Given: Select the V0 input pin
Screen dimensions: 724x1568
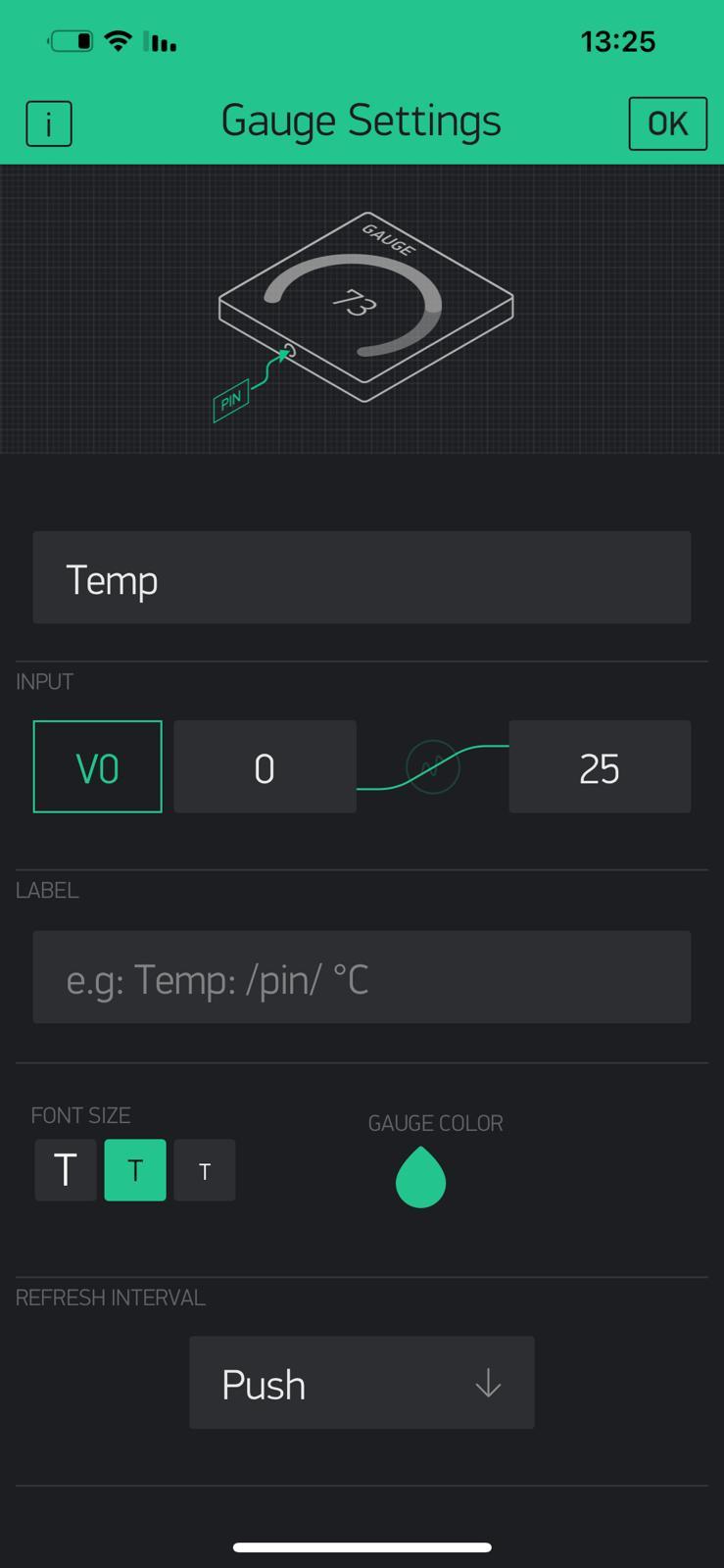Looking at the screenshot, I should coord(97,767).
